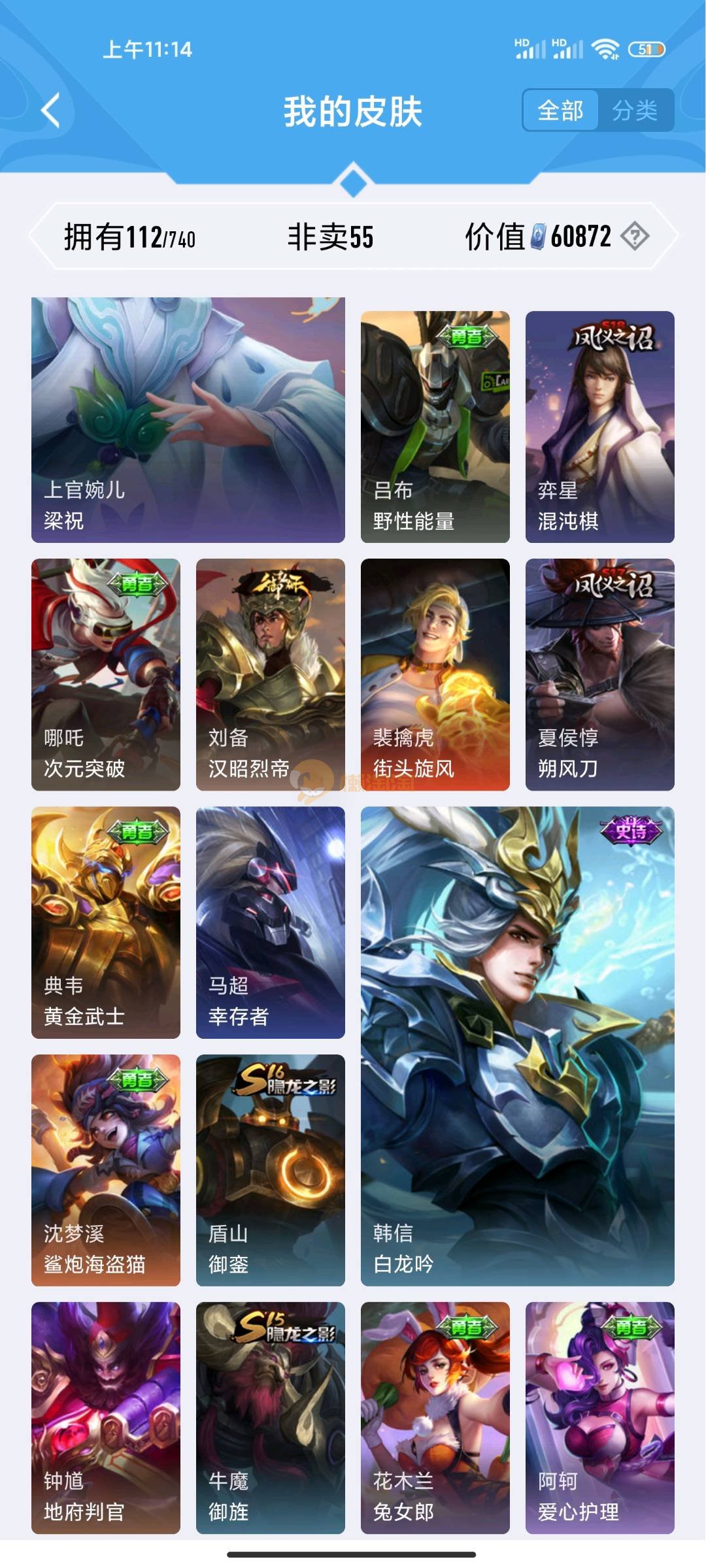Open the 吕布 野性能量 skin
The image size is (706, 1568).
tap(435, 427)
